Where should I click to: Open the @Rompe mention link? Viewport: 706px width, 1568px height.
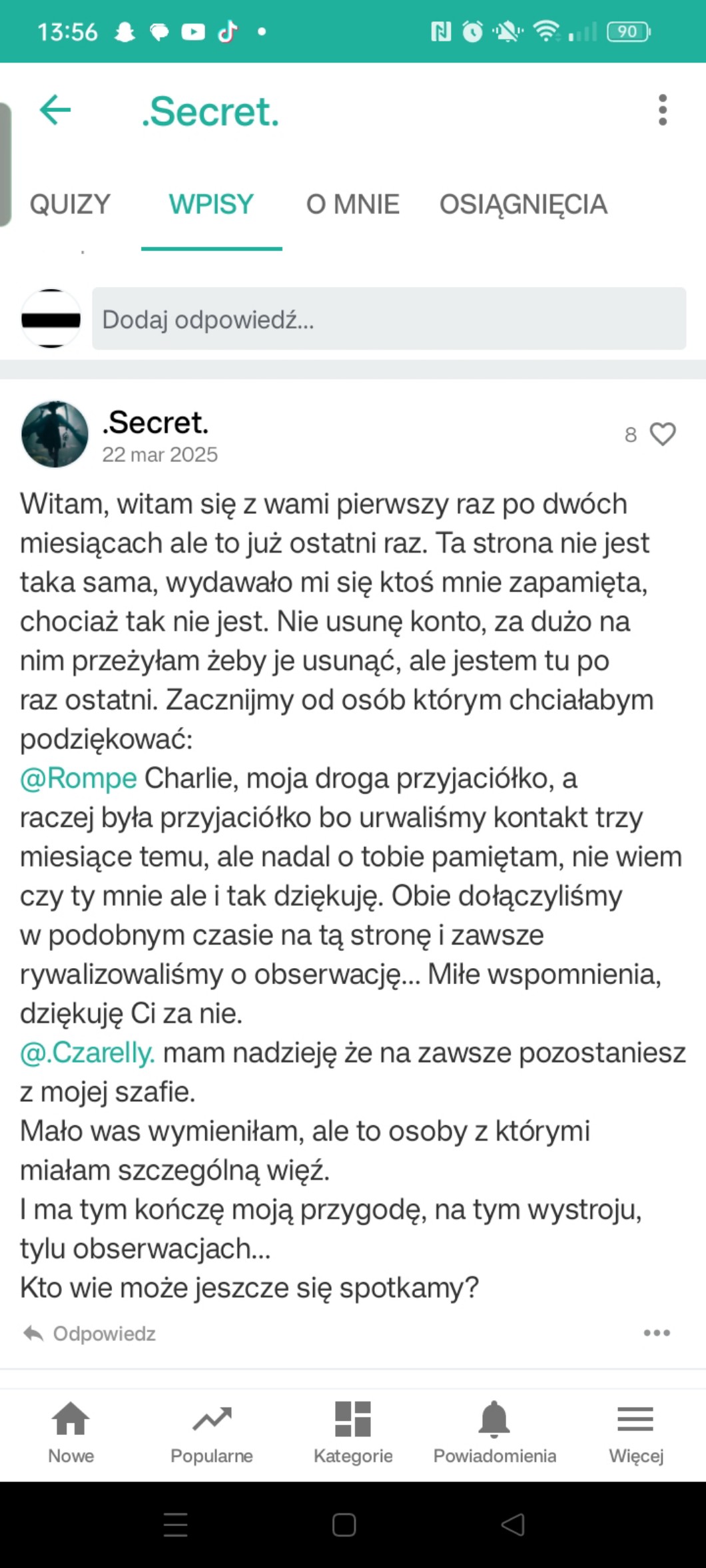click(x=79, y=778)
